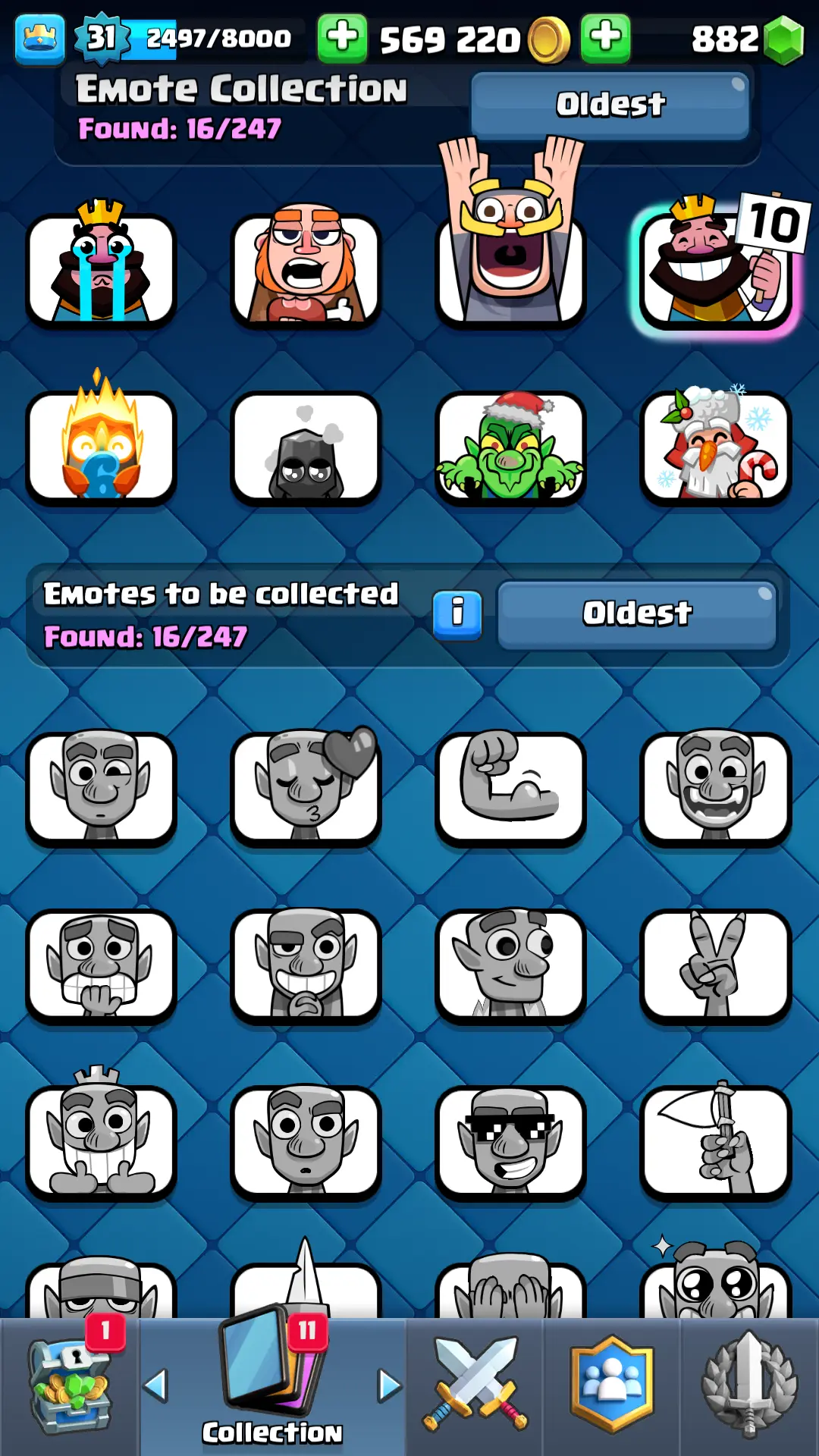819x1456 pixels.
Task: Select the King holding 10 sign emote
Action: coord(716,270)
